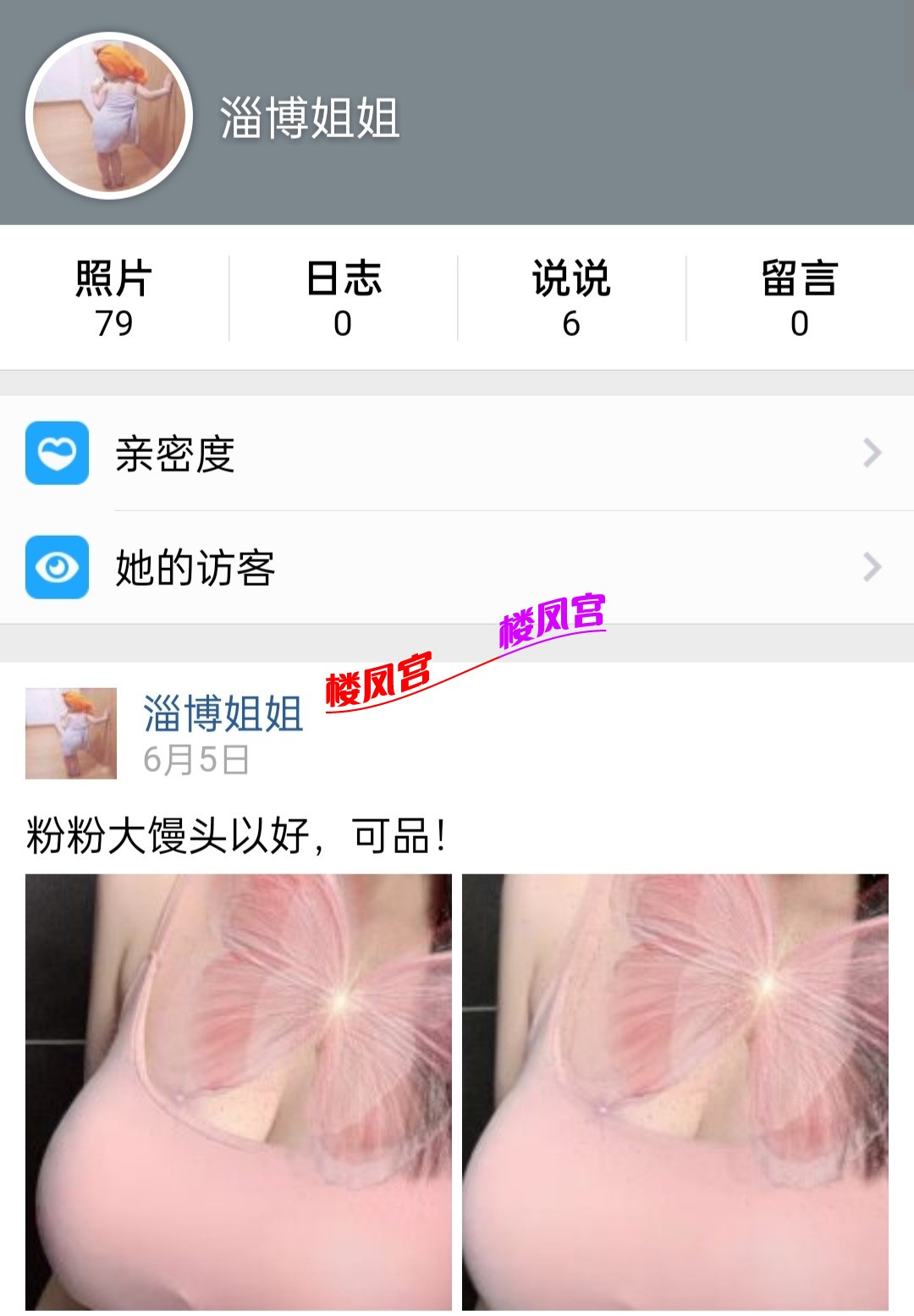Switch to the 日志 section
Screen dimensions: 914x1316
click(343, 299)
